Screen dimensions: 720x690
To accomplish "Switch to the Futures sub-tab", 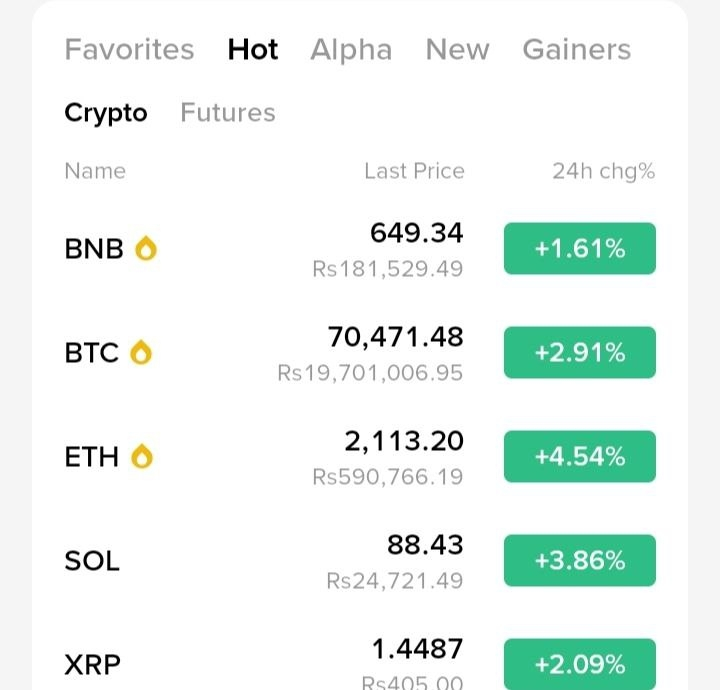I will click(228, 113).
